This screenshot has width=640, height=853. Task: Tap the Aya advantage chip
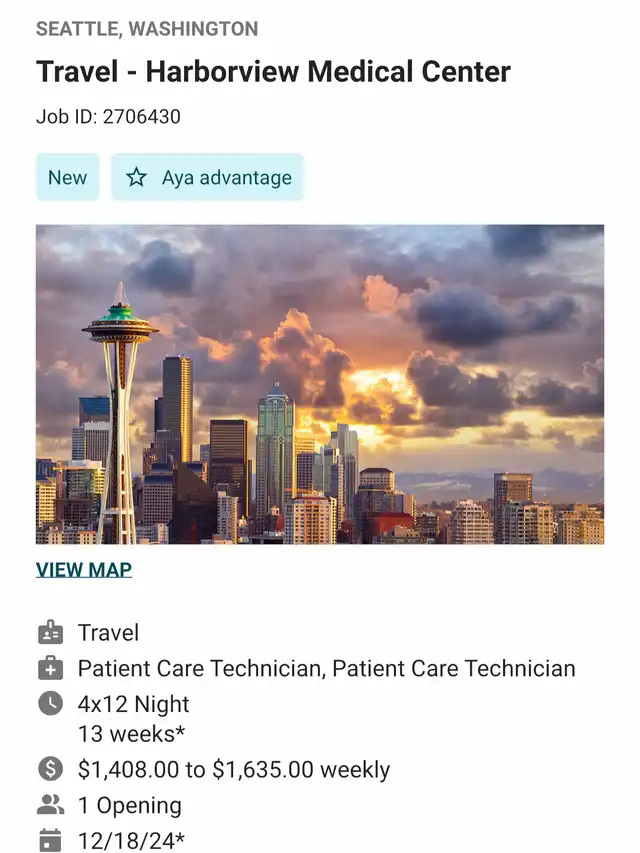tap(207, 178)
